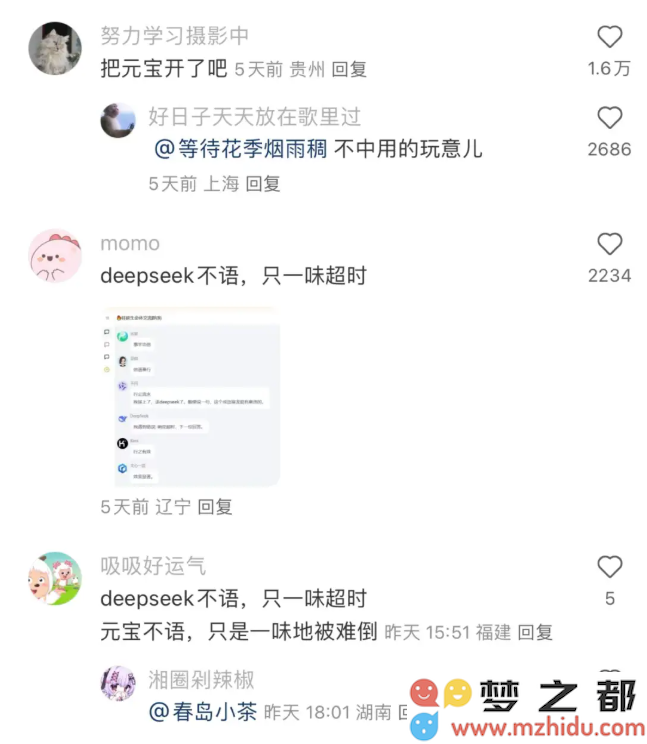This screenshot has height=744, width=647.
Task: Open 湘圈剁辣椒's avatar profile
Action: [118, 683]
